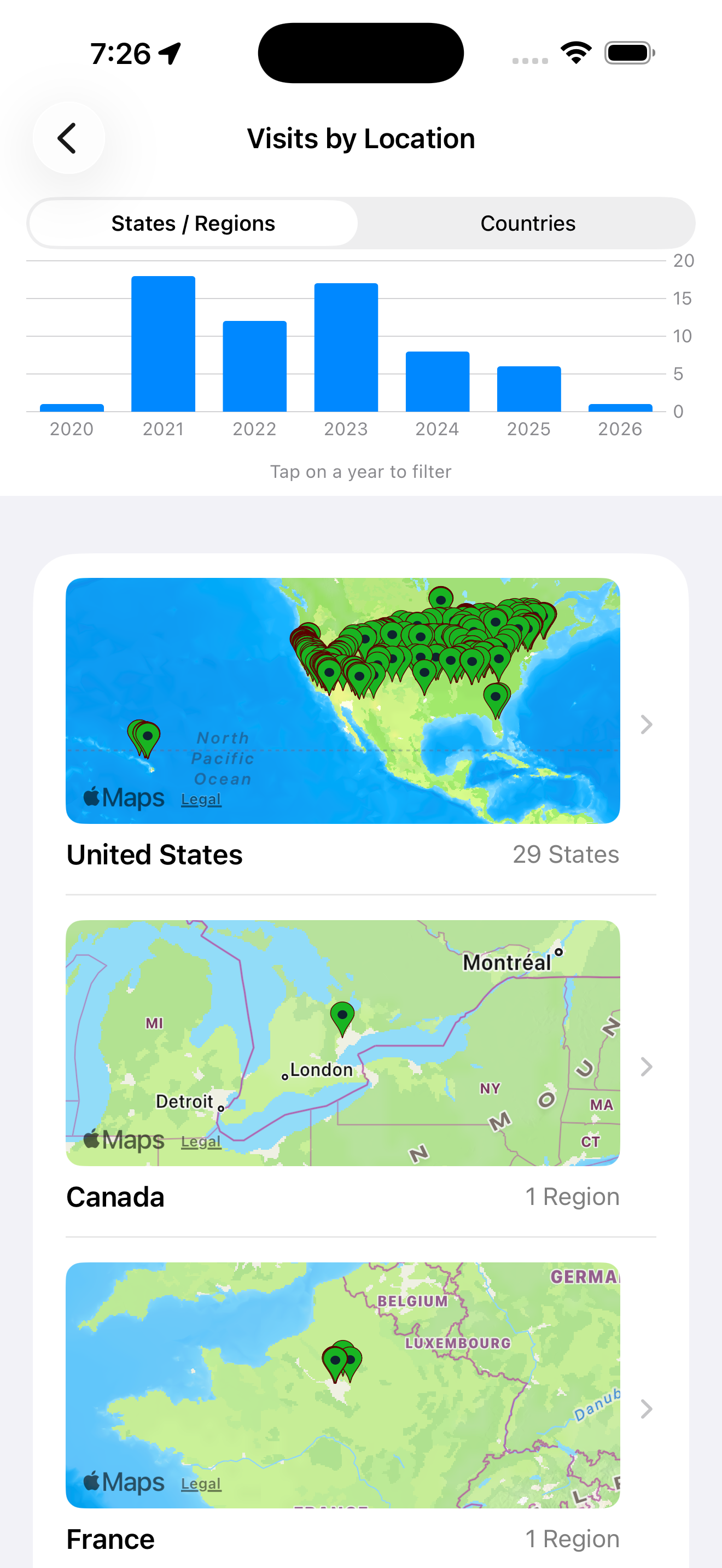Viewport: 722px width, 1568px height.
Task: Tap the 2021 bar to filter visits
Action: pos(162,341)
